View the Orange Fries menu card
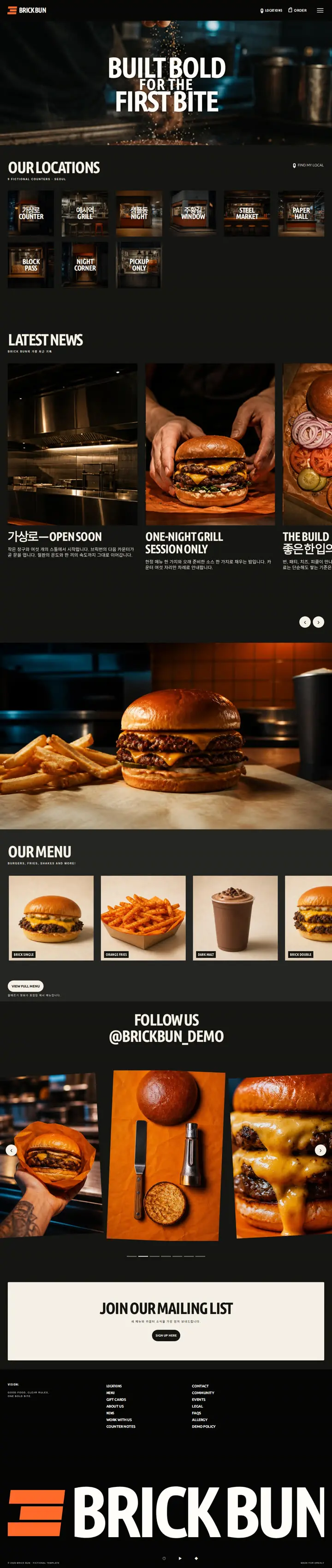Image resolution: width=332 pixels, height=1568 pixels. pos(143,918)
